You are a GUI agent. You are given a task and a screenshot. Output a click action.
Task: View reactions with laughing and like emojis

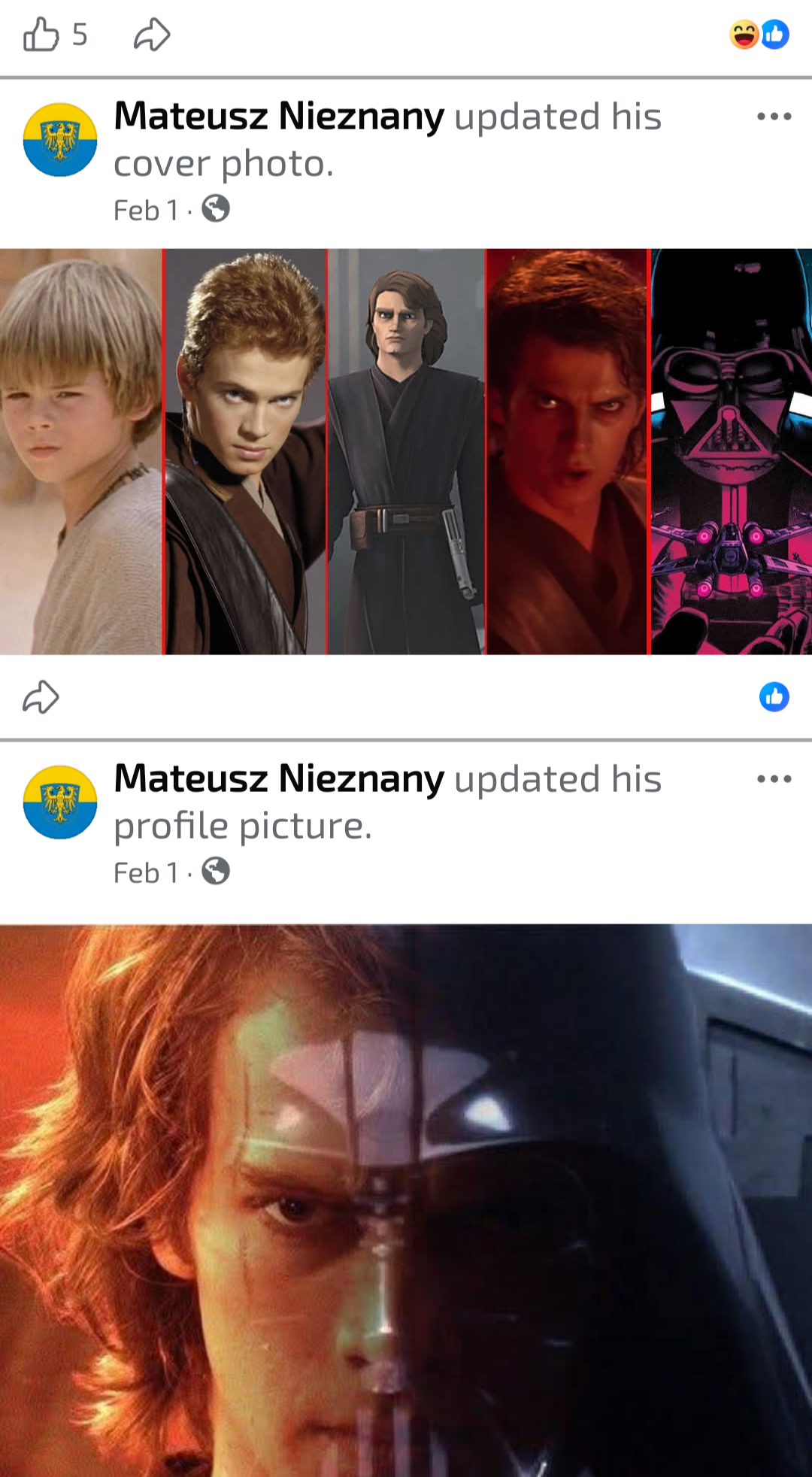[759, 35]
